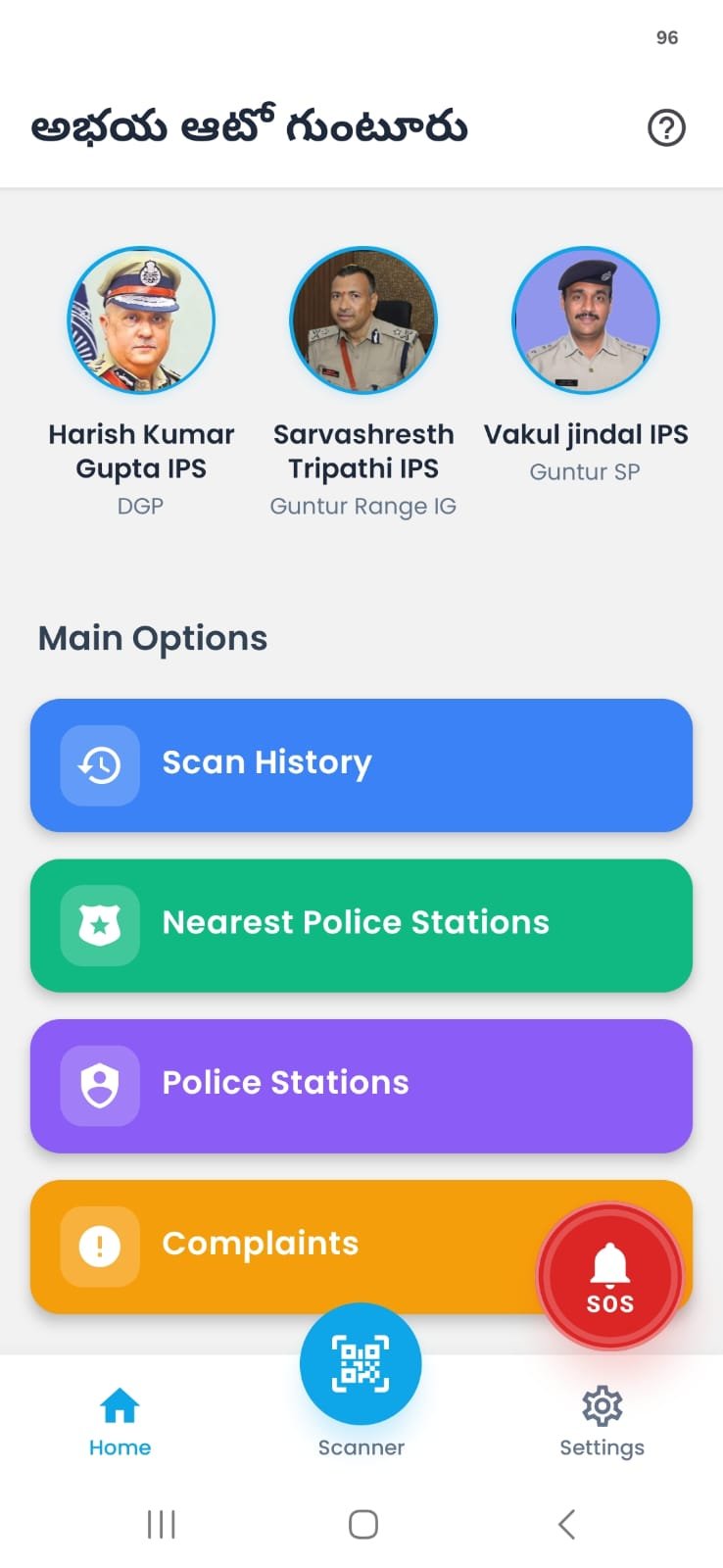Screen dimensions: 723x1568
Task: Select the Home tab
Action: click(120, 1422)
